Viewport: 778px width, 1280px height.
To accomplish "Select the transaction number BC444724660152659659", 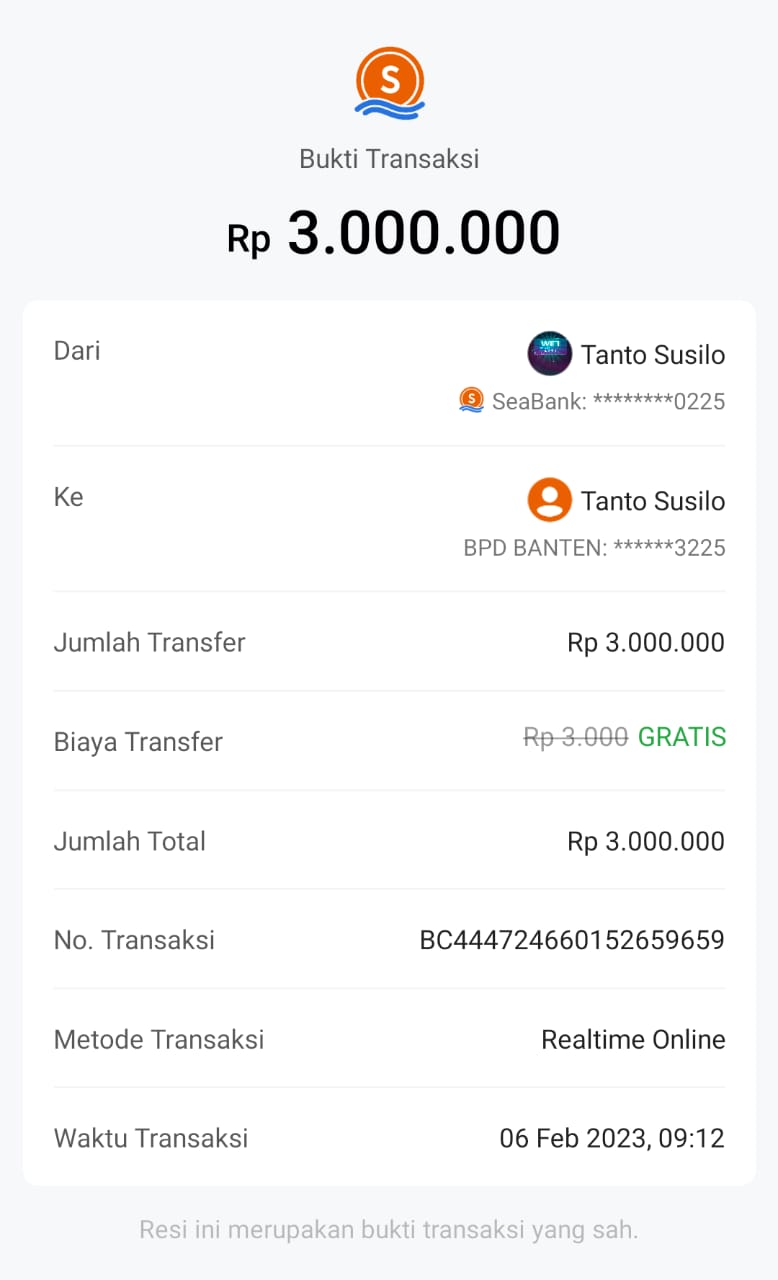I will tap(572, 940).
